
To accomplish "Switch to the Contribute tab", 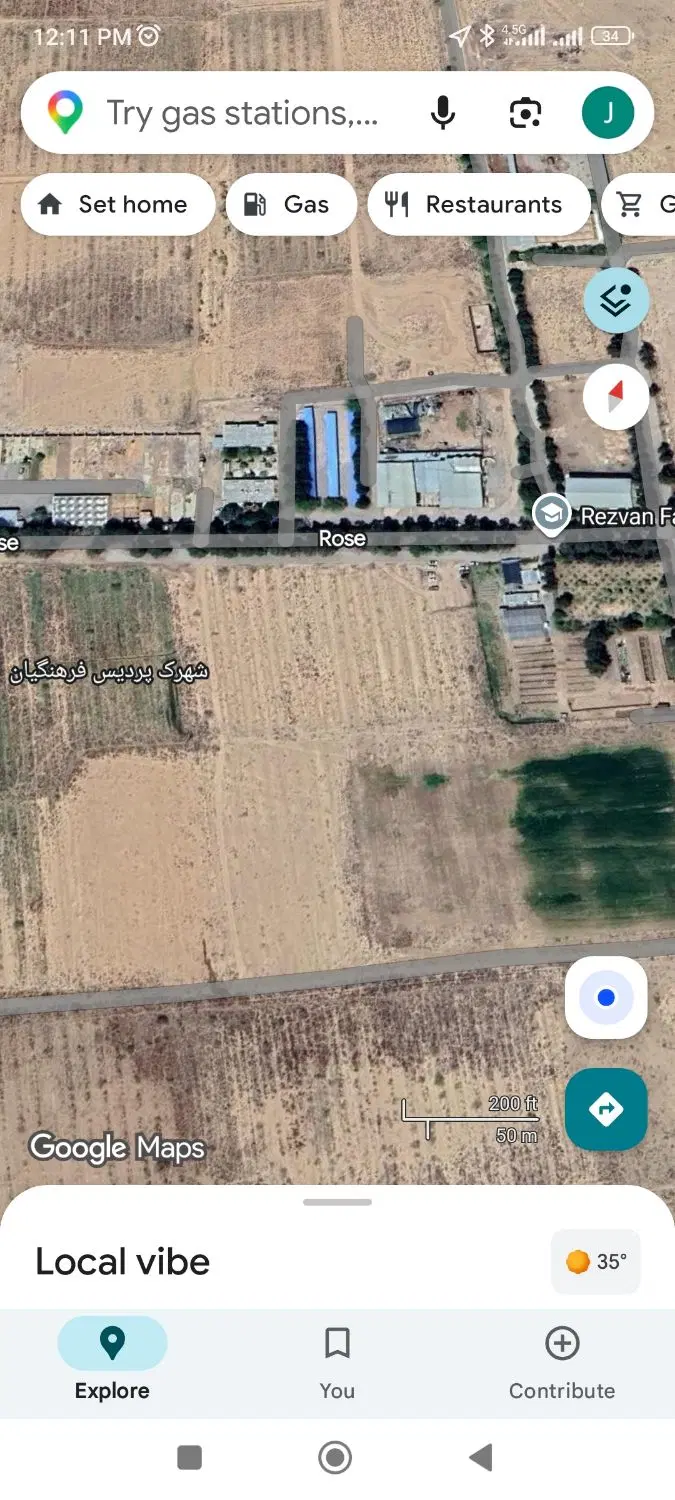I will pos(562,1360).
